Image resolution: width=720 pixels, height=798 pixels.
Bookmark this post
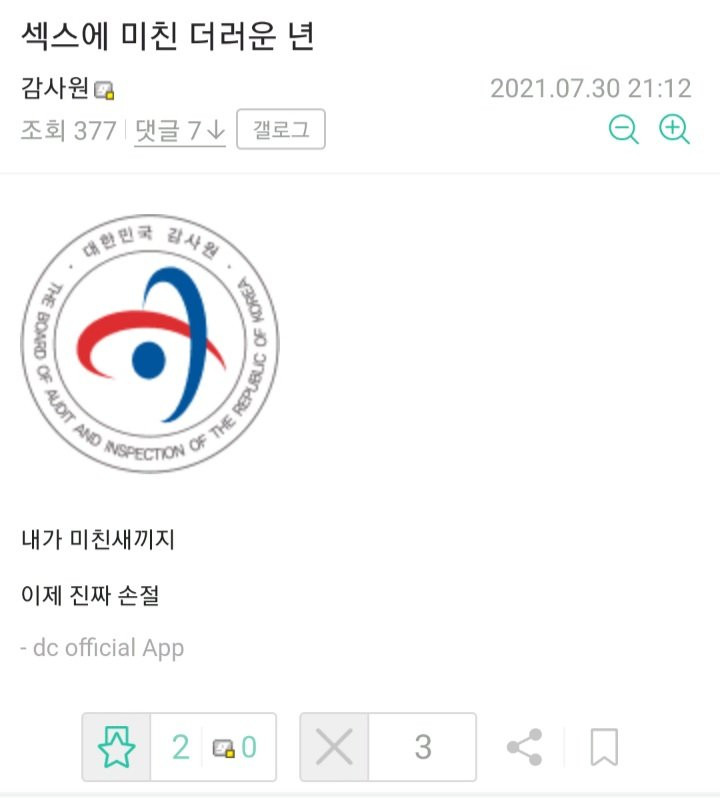click(604, 747)
